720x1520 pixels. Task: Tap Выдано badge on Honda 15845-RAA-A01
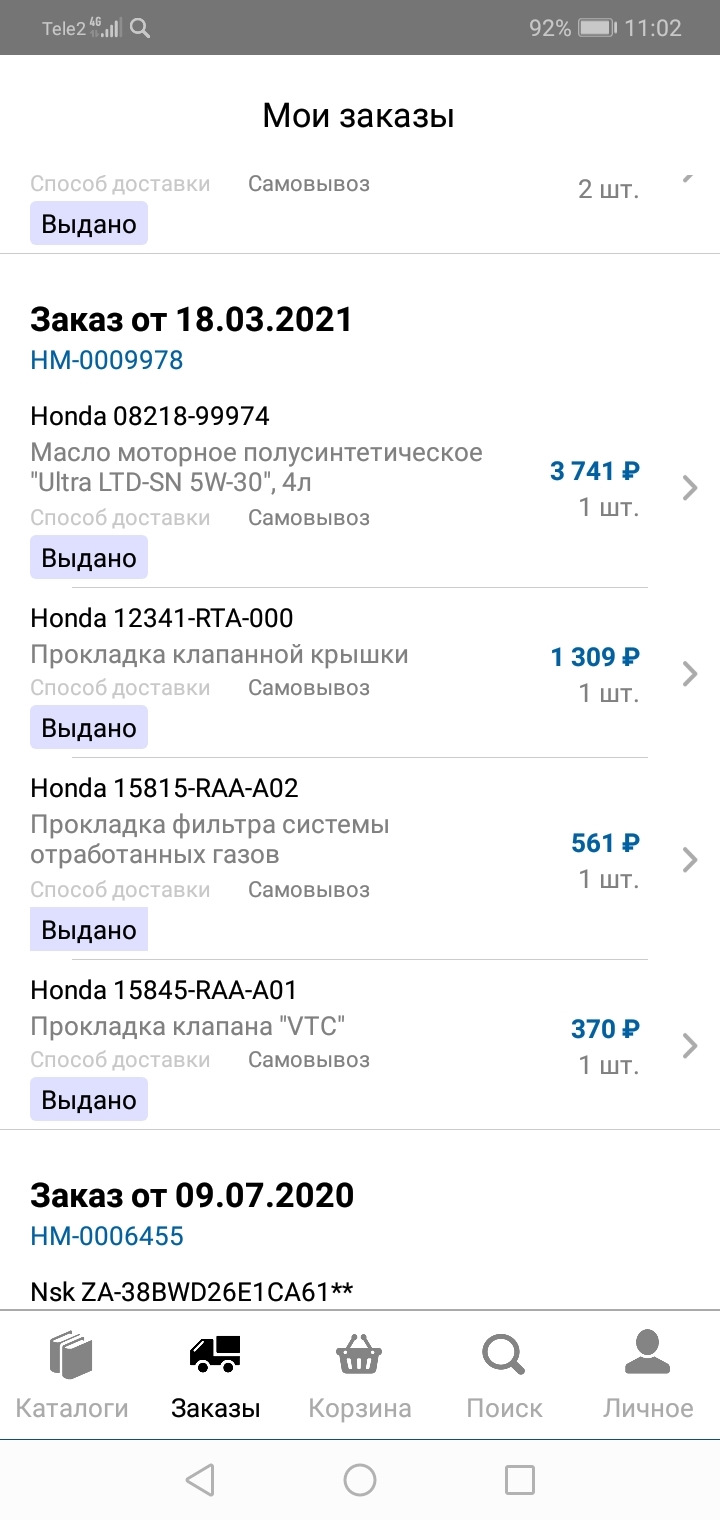88,1099
